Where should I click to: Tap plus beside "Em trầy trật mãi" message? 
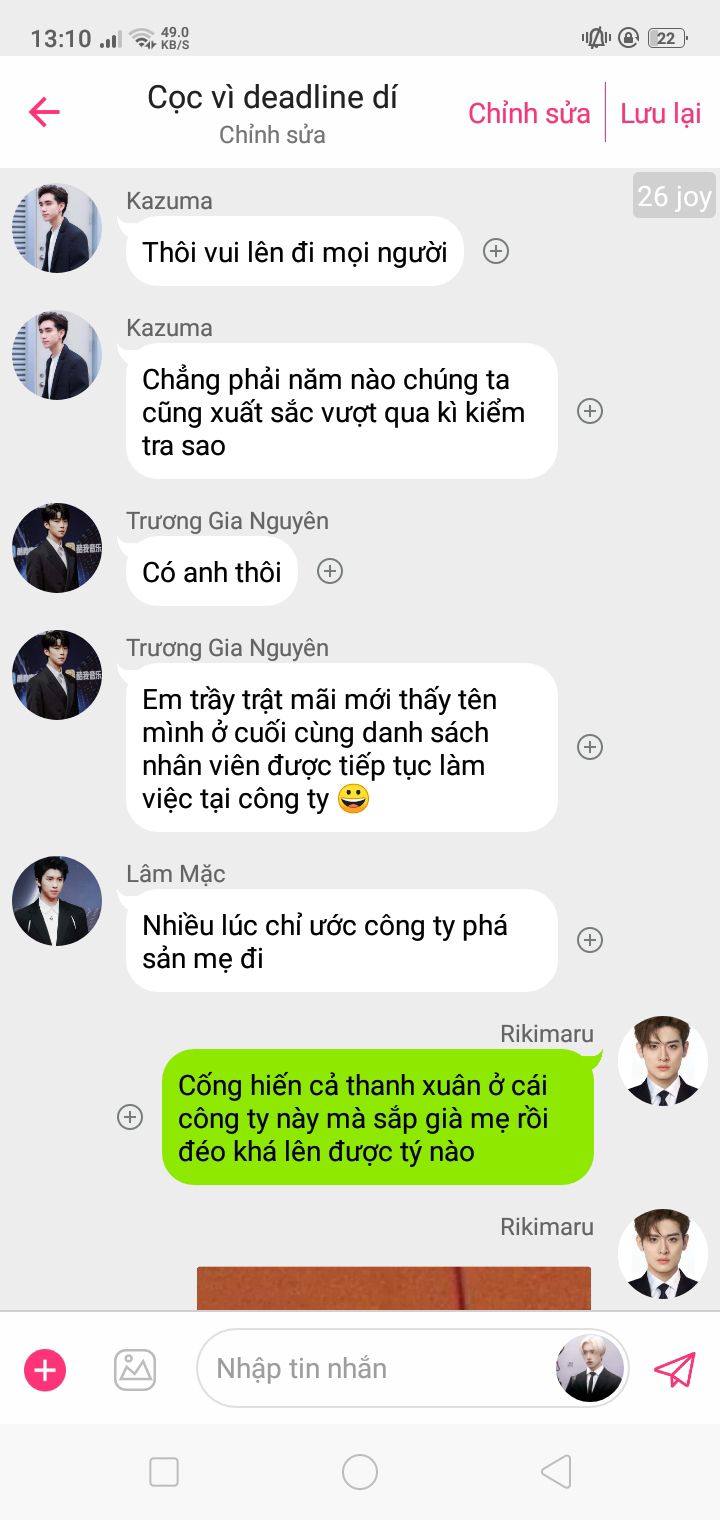[590, 747]
